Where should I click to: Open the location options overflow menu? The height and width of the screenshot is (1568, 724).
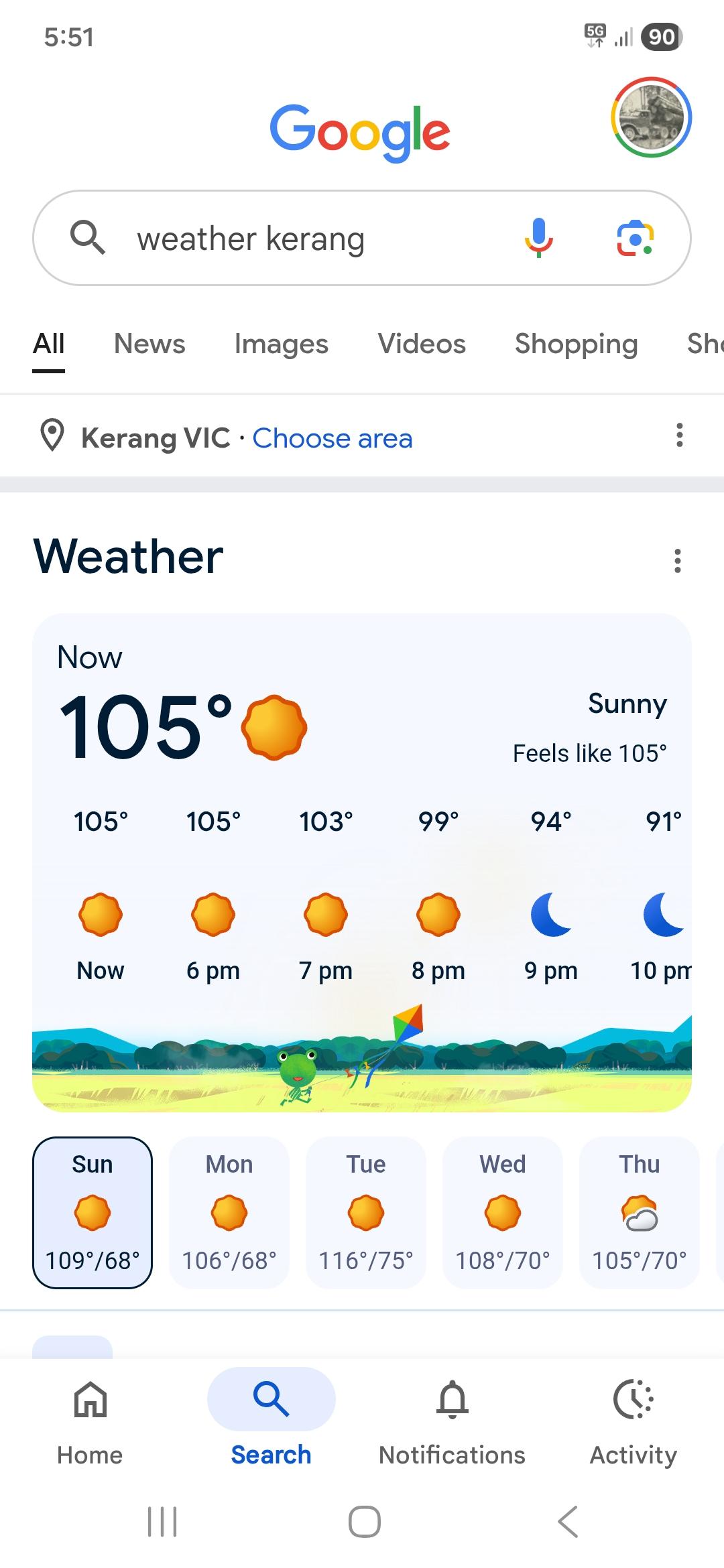click(679, 435)
